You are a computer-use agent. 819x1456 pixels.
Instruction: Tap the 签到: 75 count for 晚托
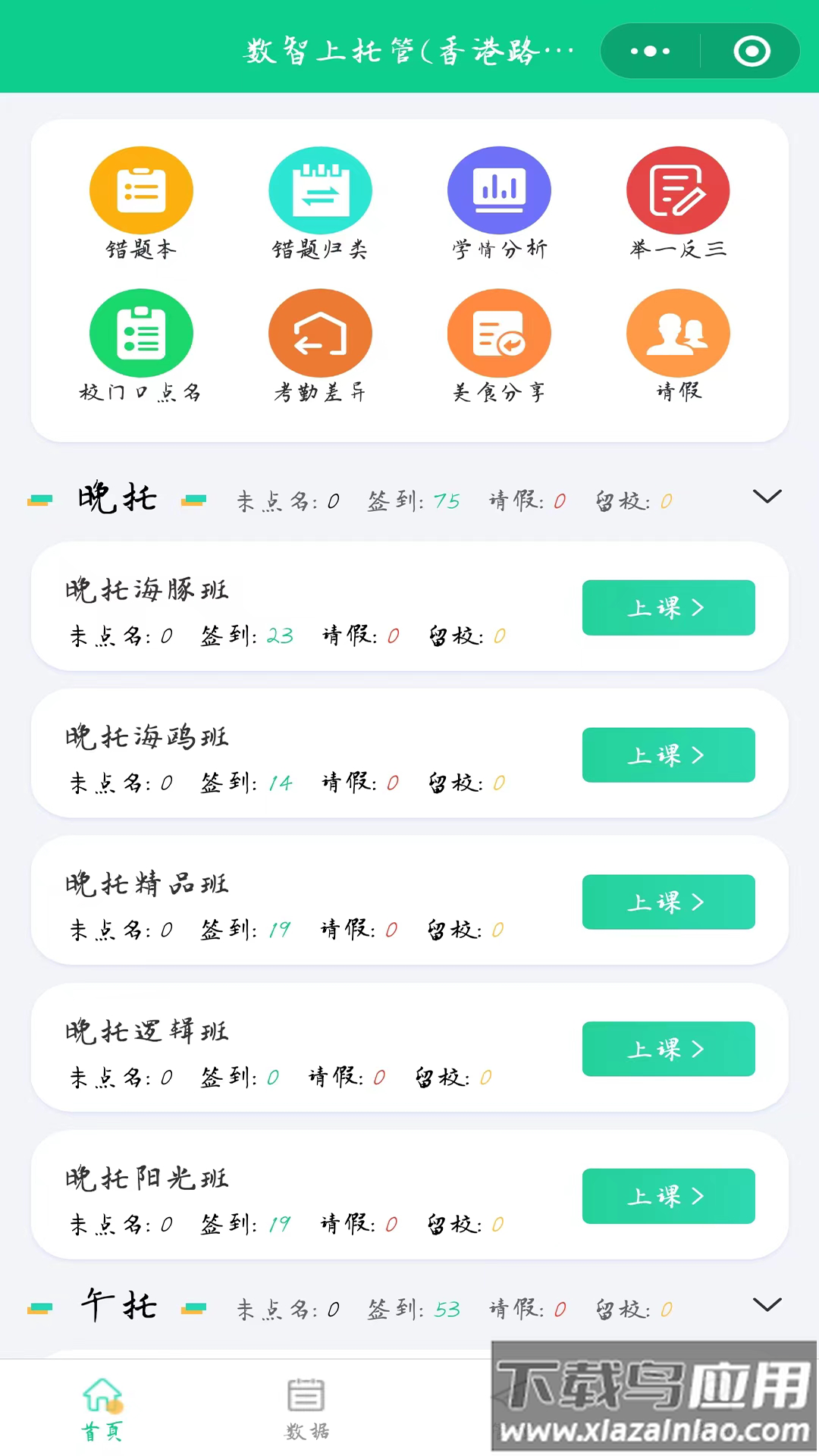(x=413, y=500)
